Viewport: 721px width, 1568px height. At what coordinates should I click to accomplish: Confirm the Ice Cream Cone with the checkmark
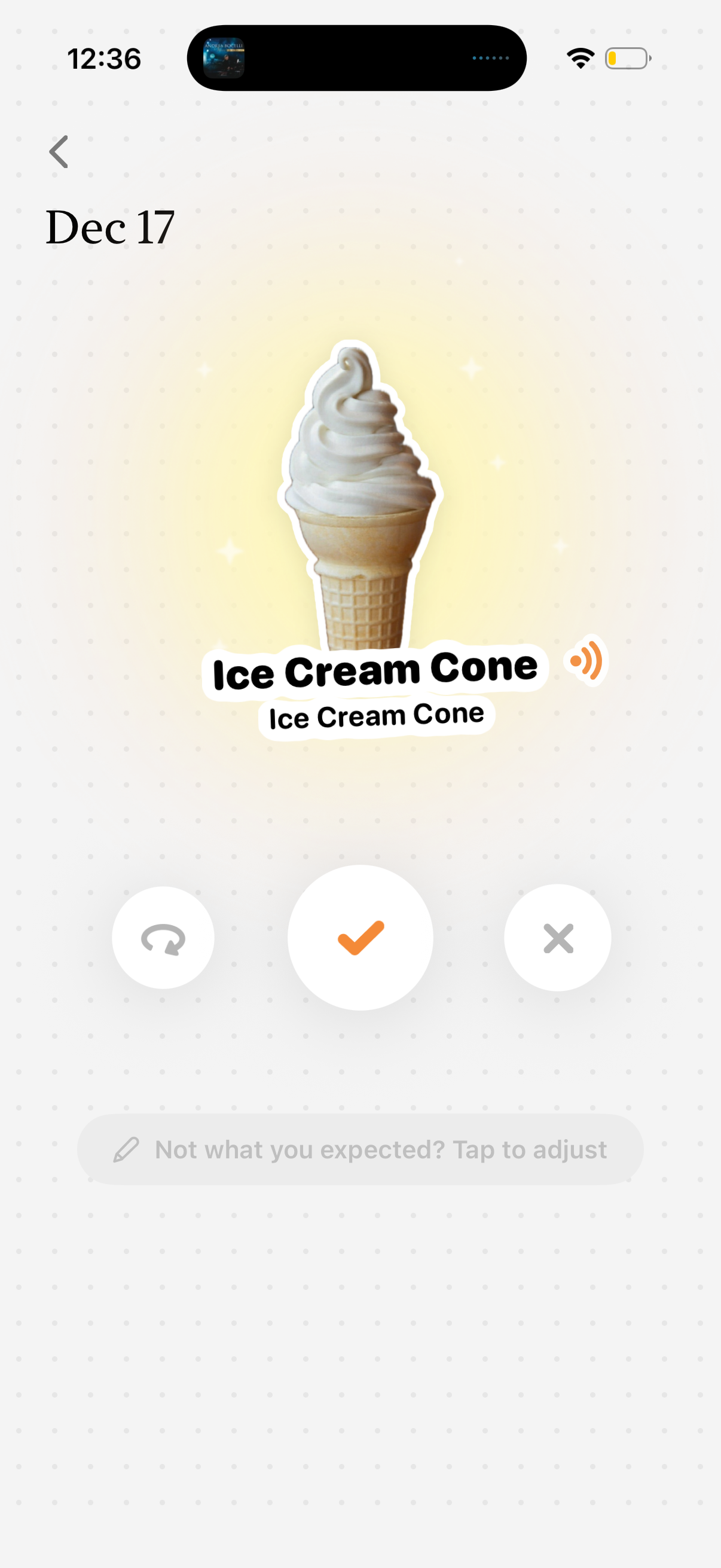(x=360, y=938)
